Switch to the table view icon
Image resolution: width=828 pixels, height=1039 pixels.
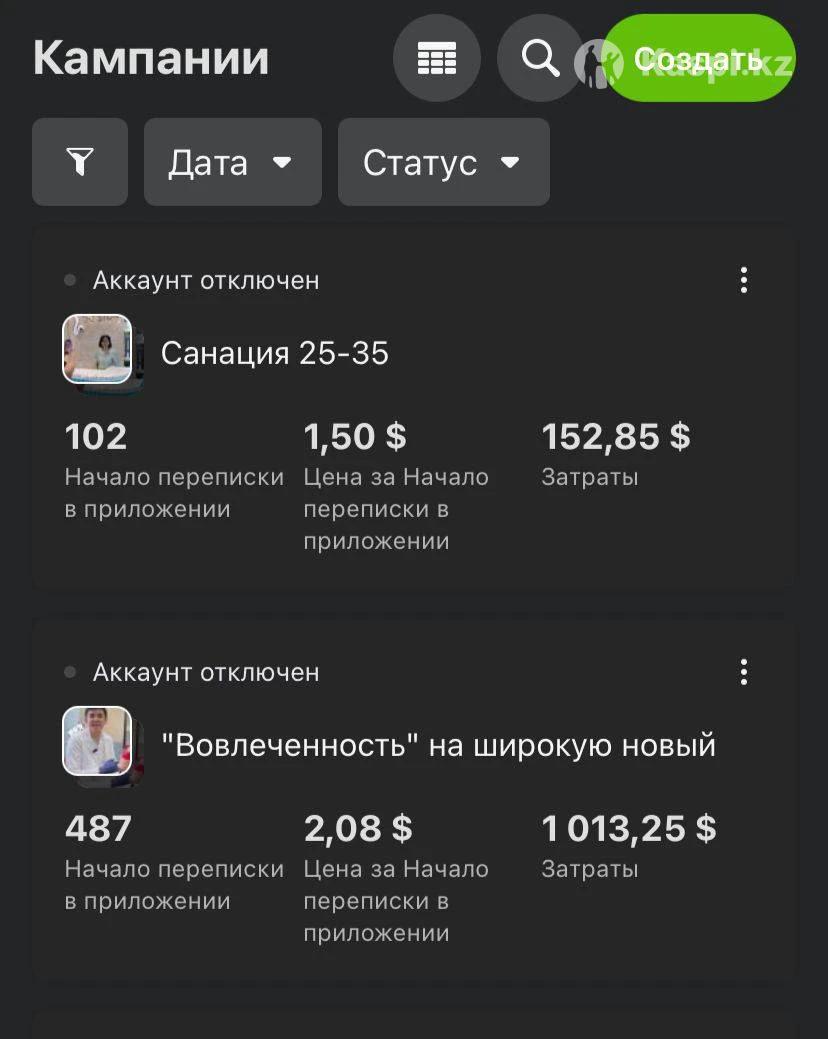(436, 59)
